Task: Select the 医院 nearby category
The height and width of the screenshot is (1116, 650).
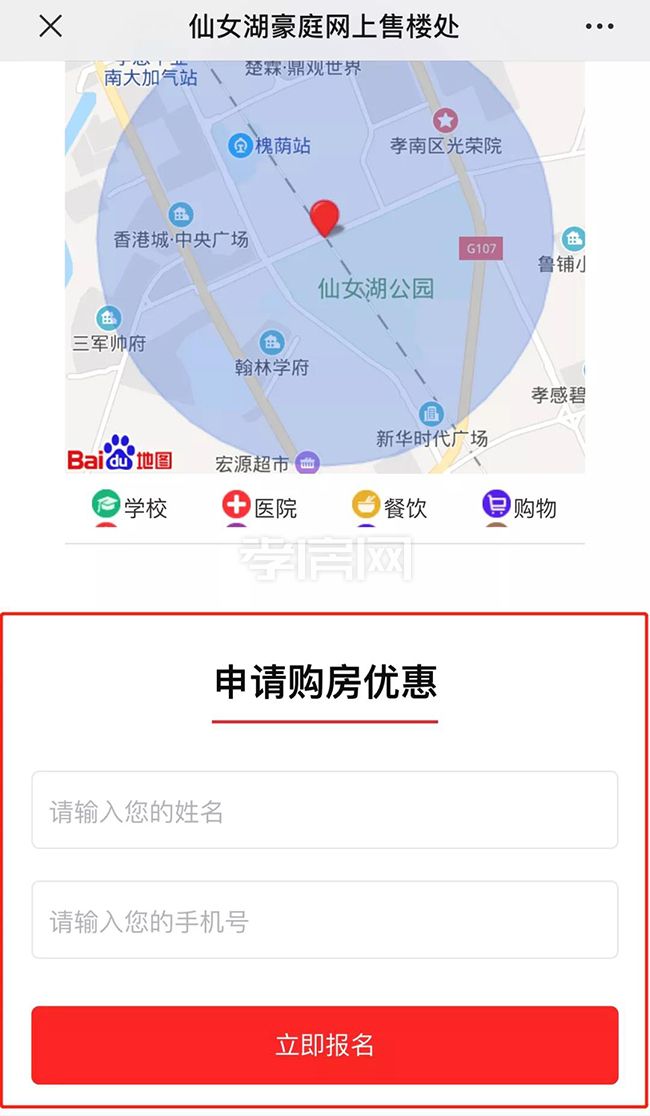Action: click(x=260, y=507)
